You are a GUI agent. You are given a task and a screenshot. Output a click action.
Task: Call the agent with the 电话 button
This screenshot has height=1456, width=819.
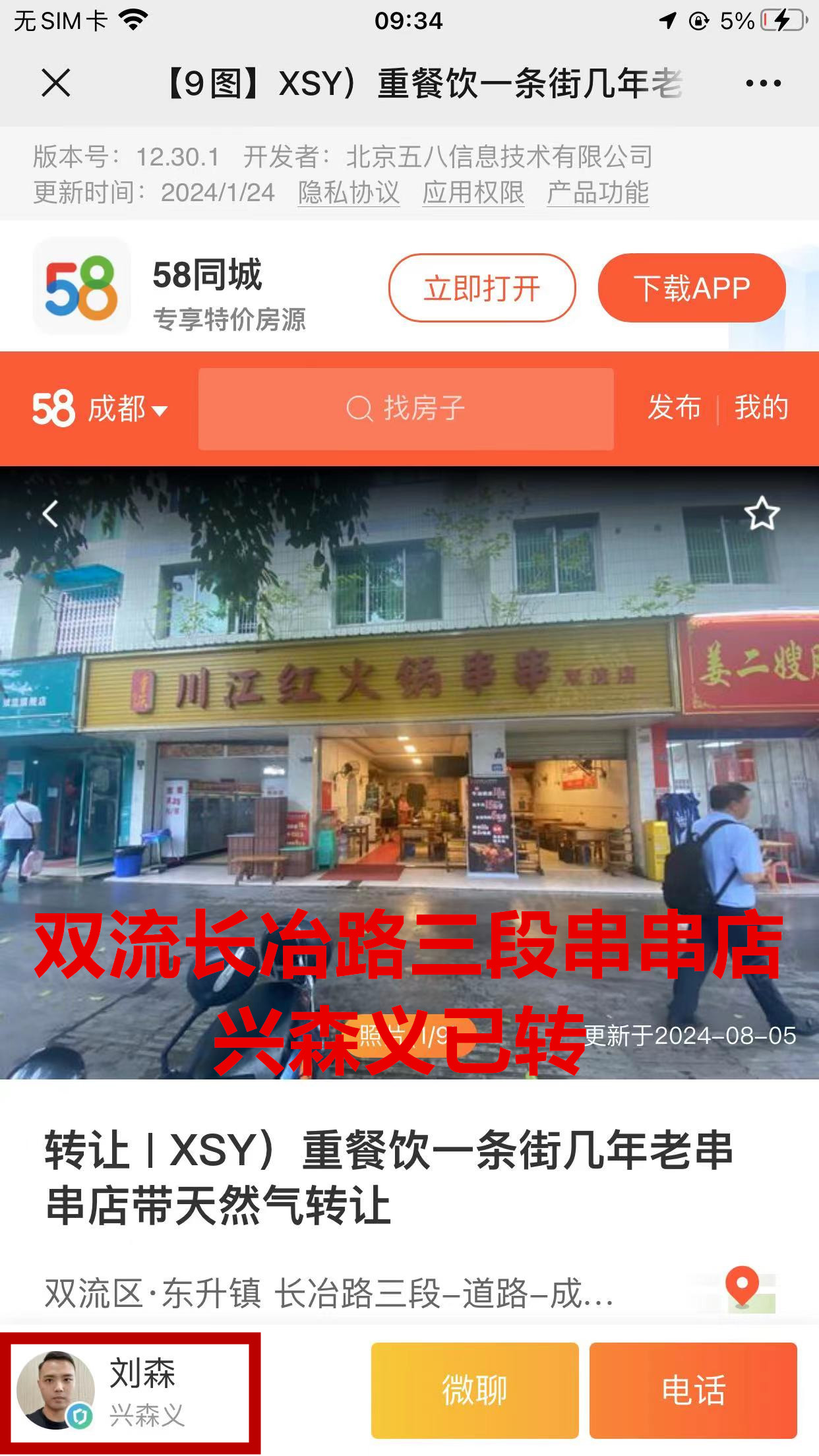coord(692,1391)
